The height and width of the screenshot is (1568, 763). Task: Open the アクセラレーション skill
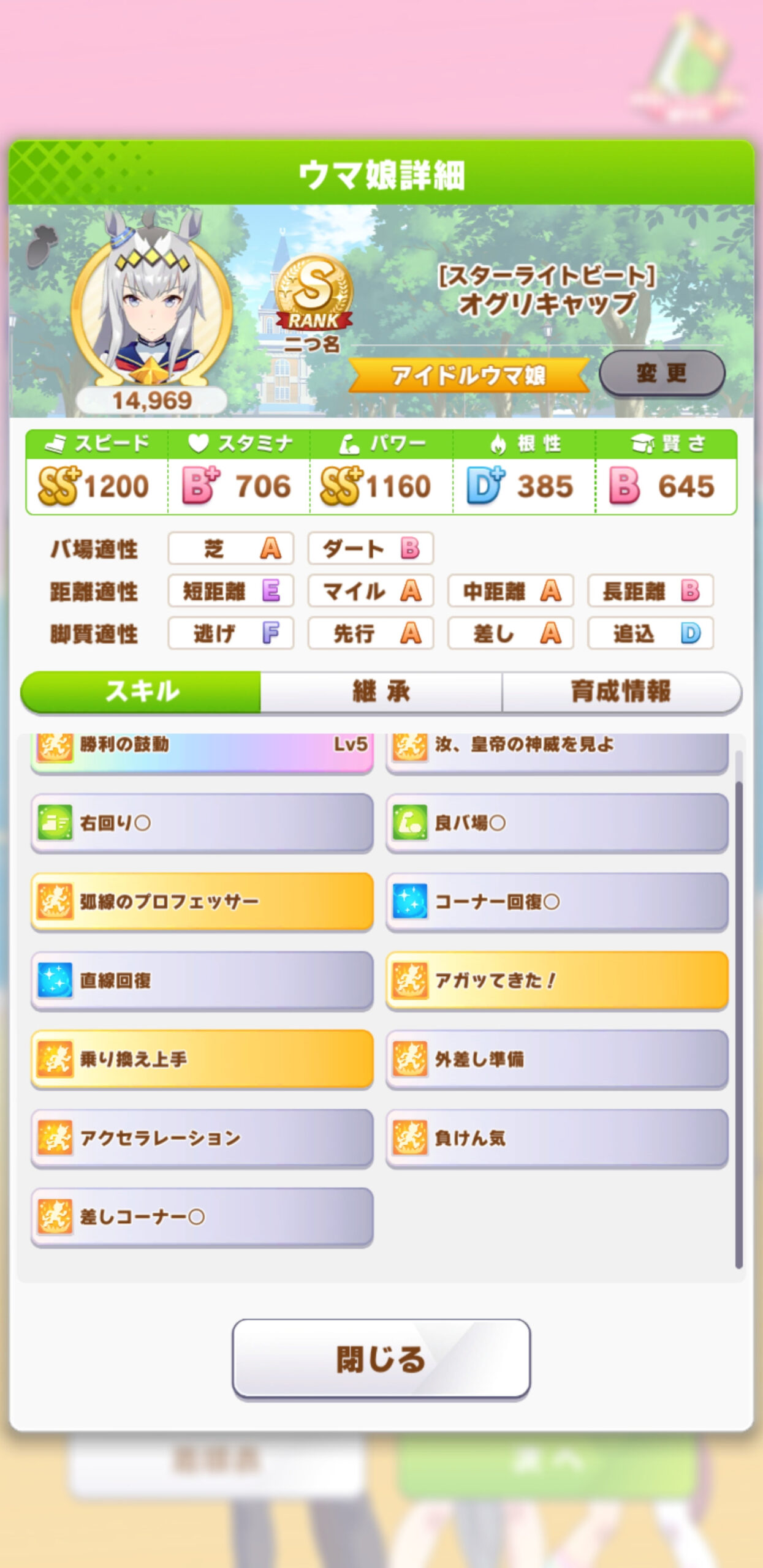(202, 1138)
